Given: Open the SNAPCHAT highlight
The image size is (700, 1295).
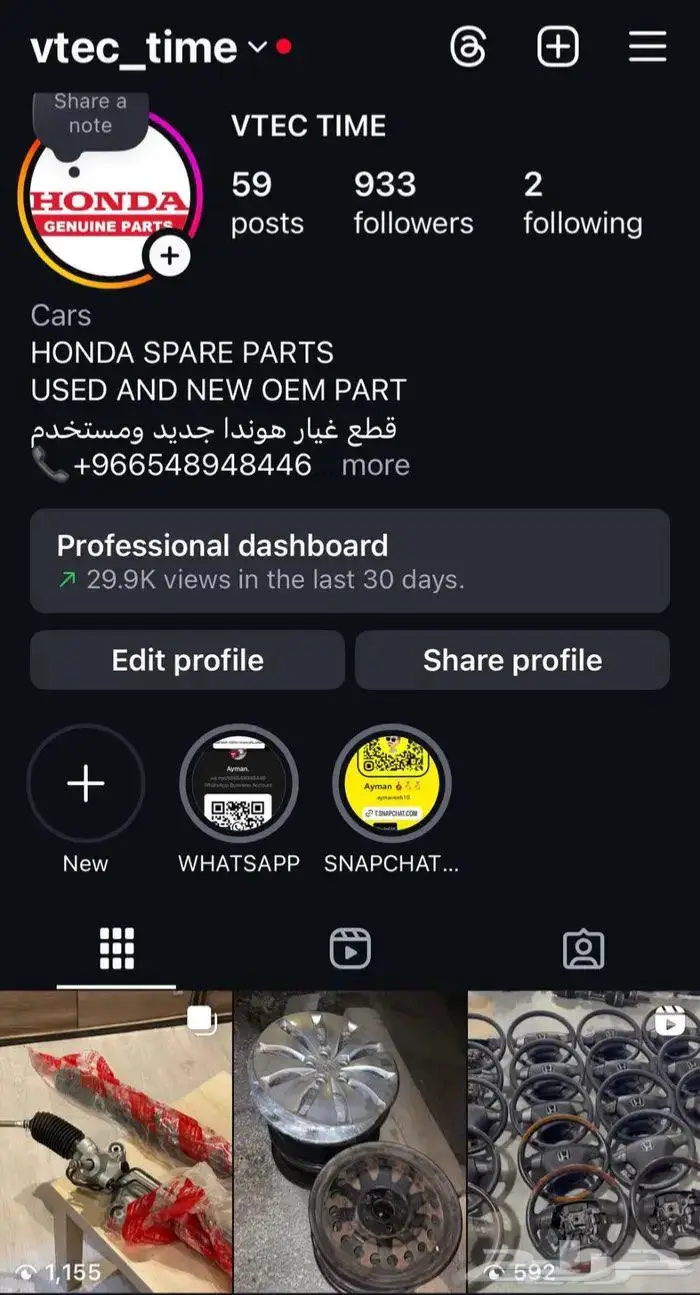Looking at the screenshot, I should [x=391, y=785].
